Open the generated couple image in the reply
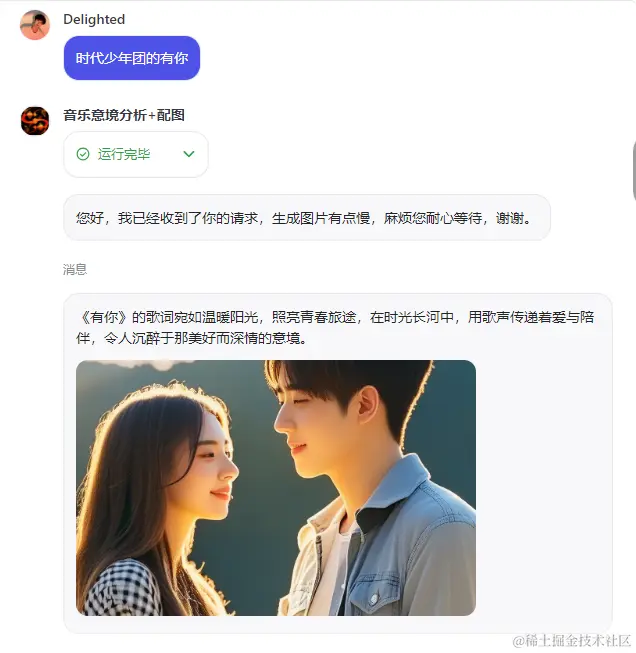This screenshot has height=653, width=636. [276, 488]
